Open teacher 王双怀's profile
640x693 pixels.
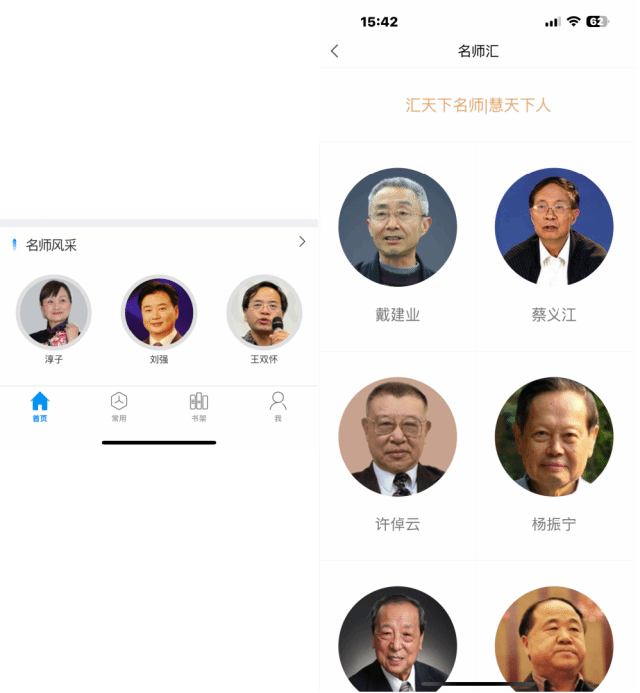tap(264, 312)
